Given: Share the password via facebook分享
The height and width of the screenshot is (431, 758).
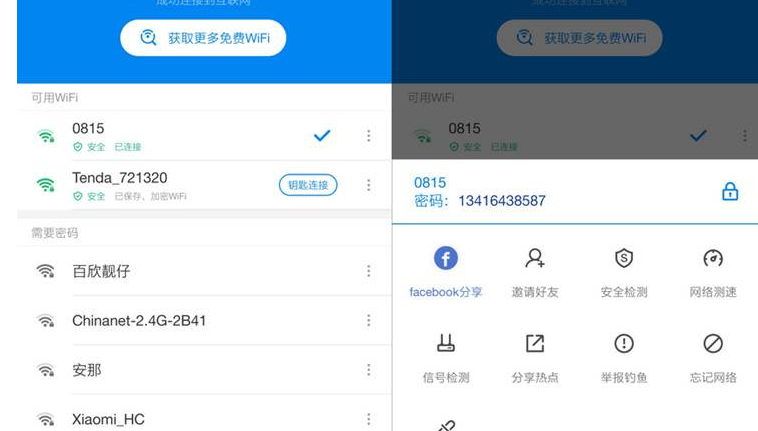Looking at the screenshot, I should (x=446, y=272).
